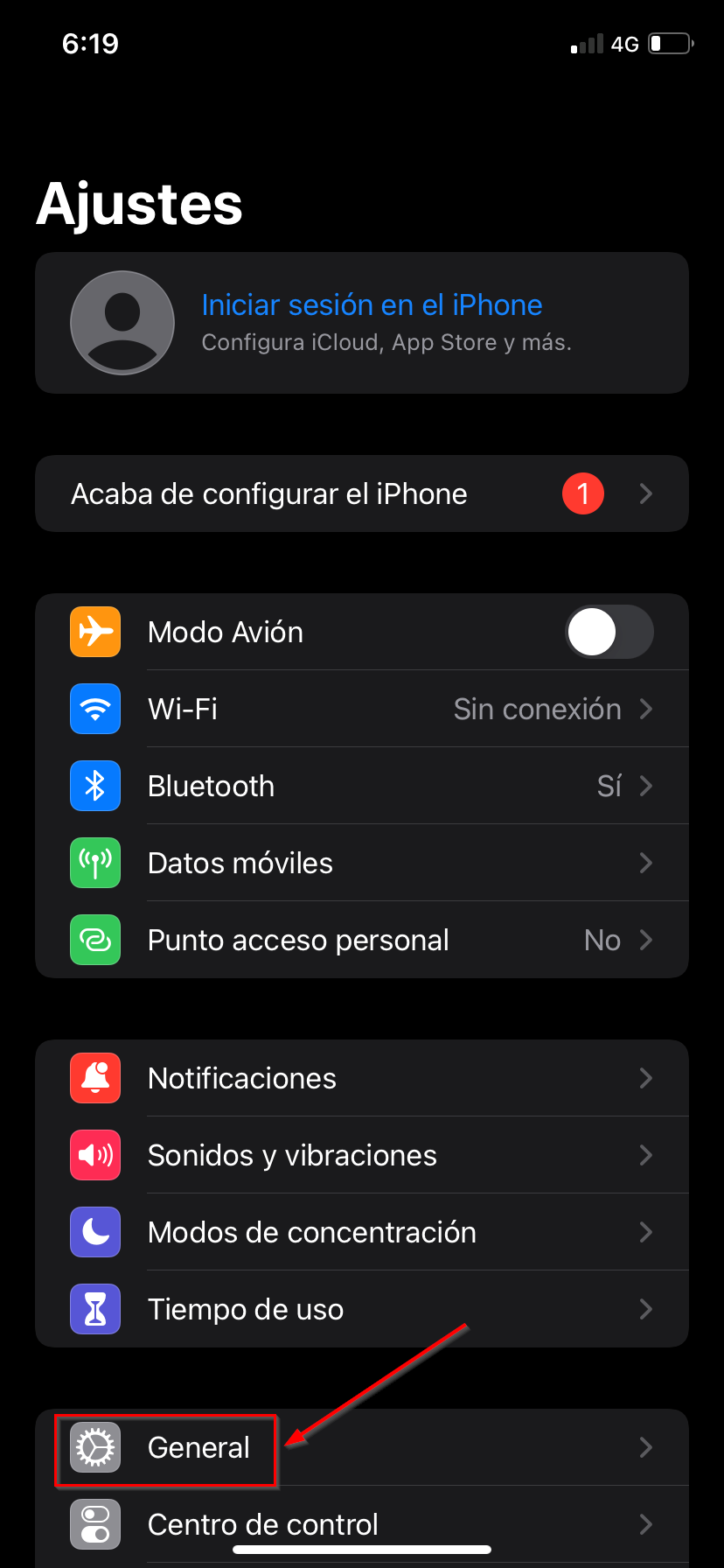
Task: Open Notificaciones settings
Action: point(362,1078)
